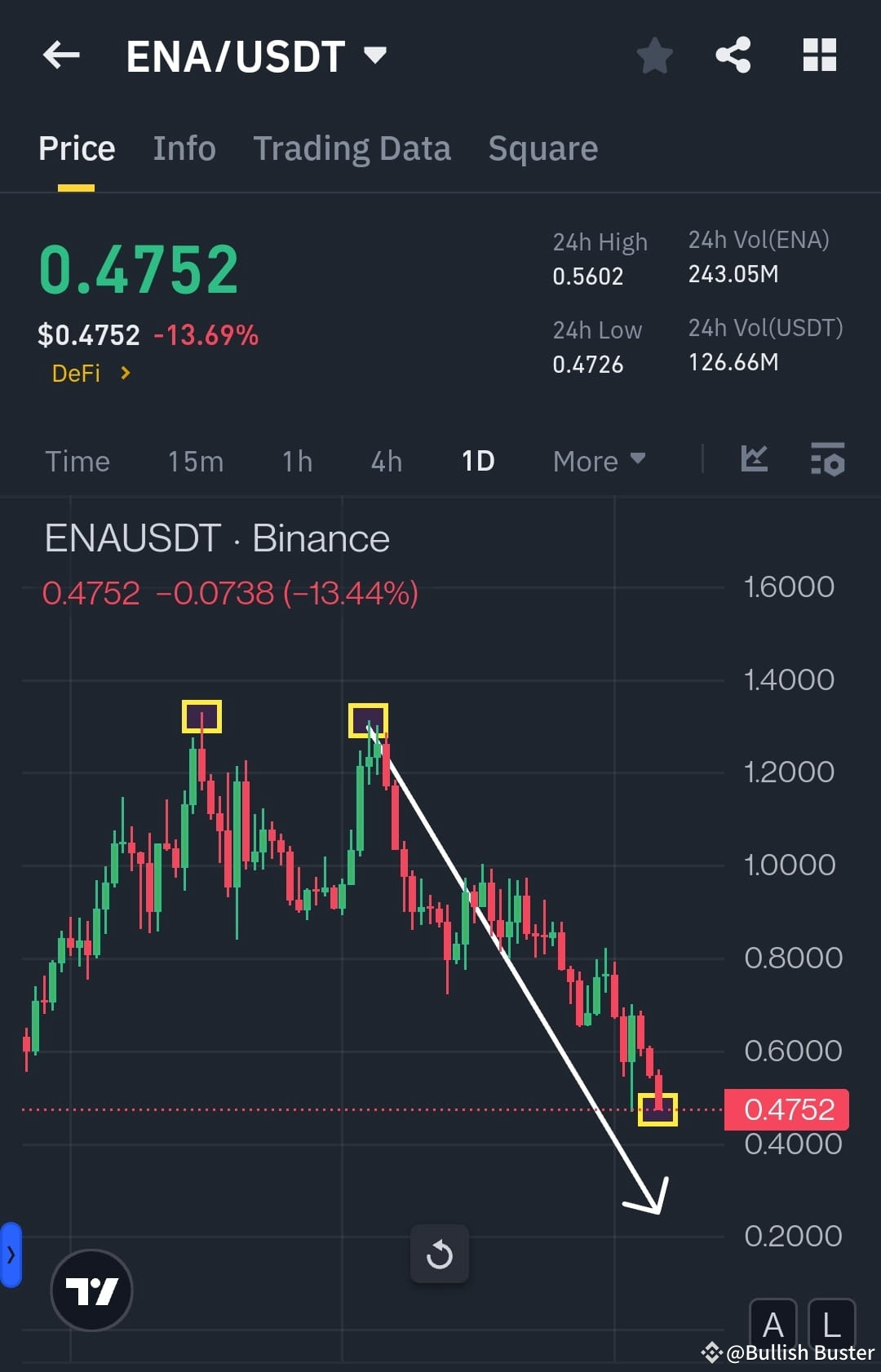881x1372 pixels.
Task: Toggle the star to favorite ENA/USDT
Action: click(654, 55)
